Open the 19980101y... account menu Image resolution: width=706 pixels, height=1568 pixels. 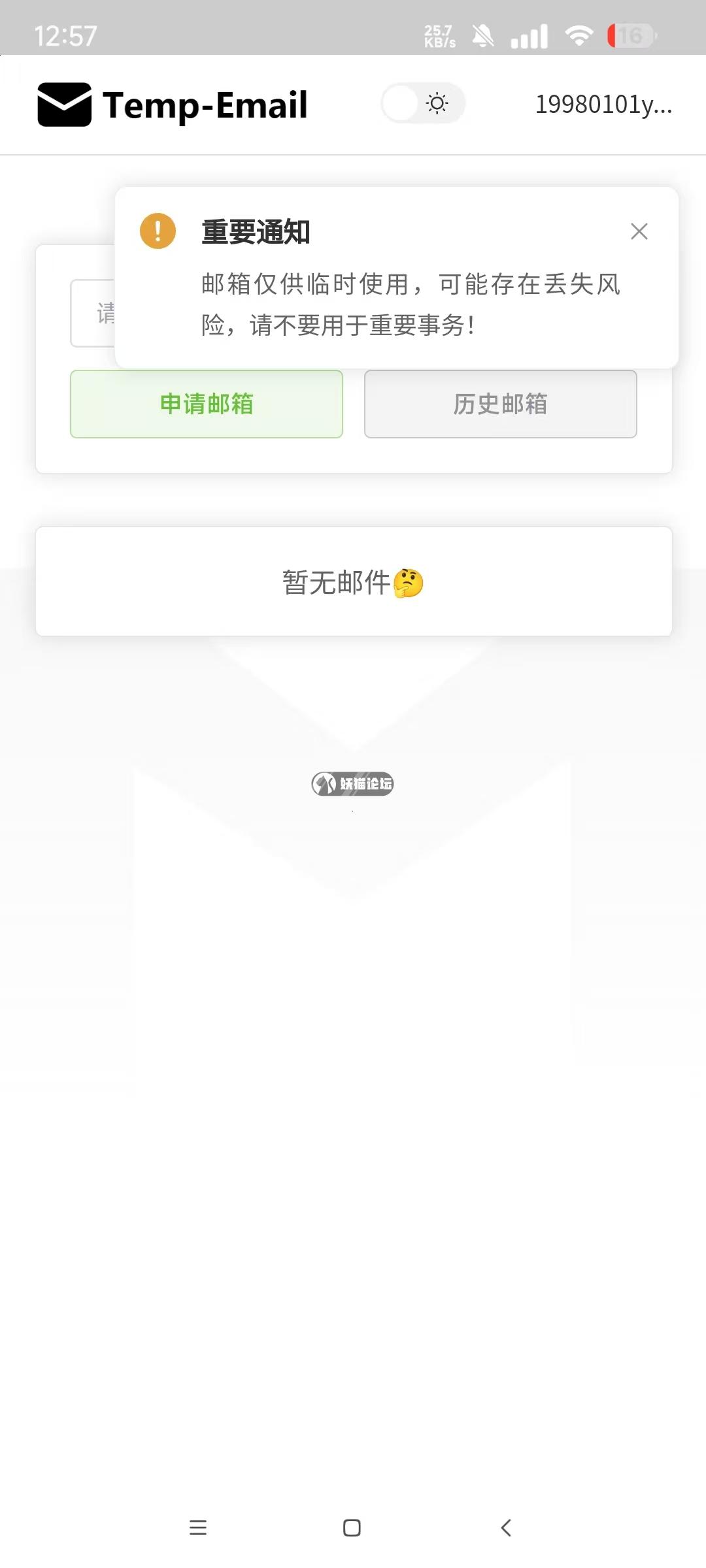pyautogui.click(x=603, y=105)
